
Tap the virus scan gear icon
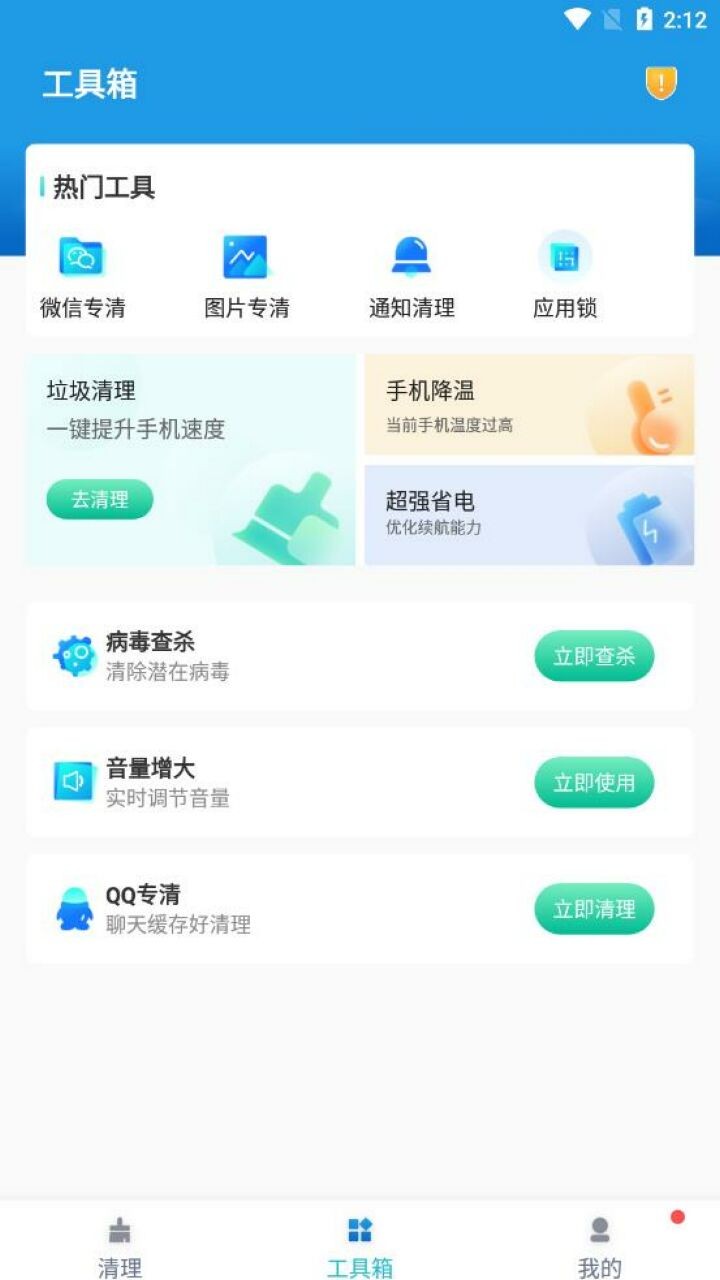click(x=73, y=656)
